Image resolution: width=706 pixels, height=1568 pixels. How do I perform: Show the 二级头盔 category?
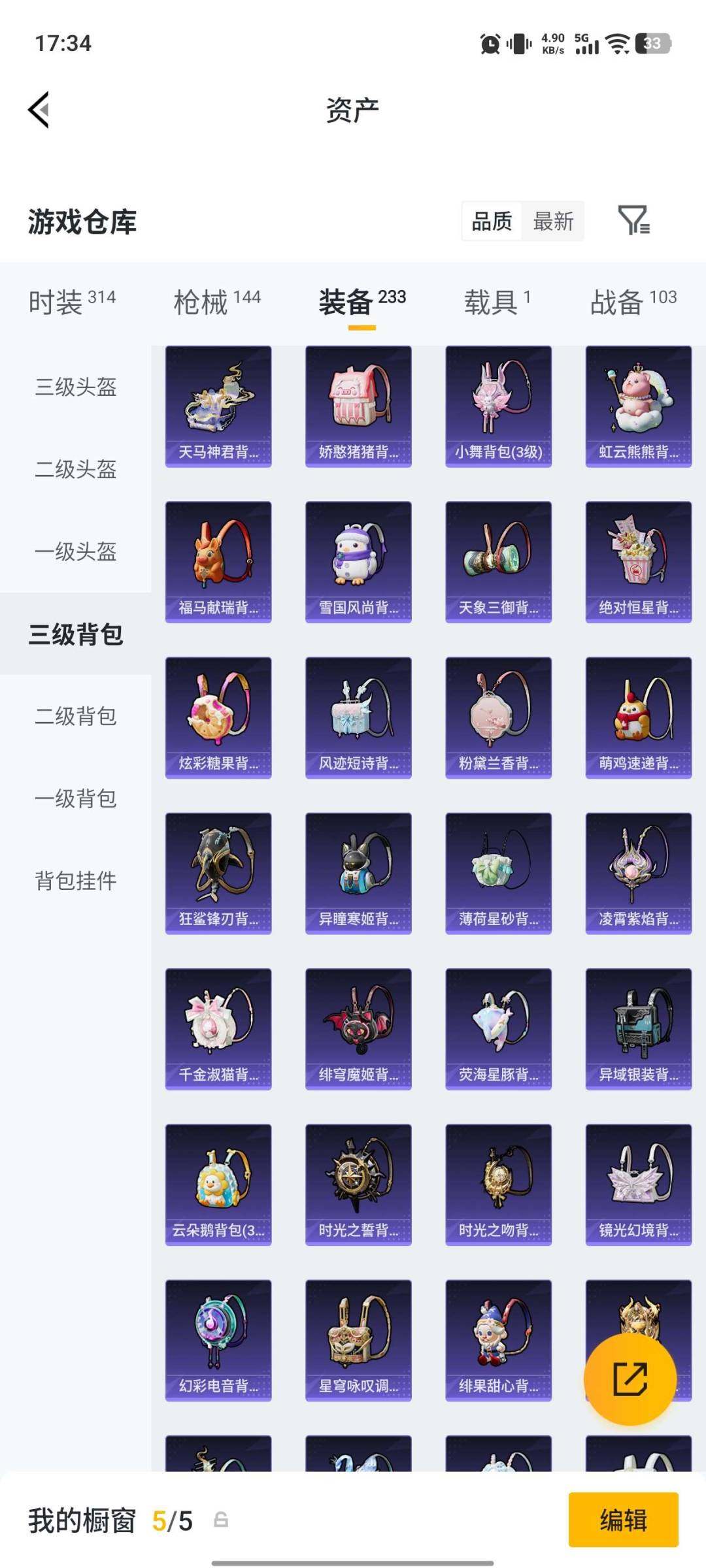pos(76,469)
